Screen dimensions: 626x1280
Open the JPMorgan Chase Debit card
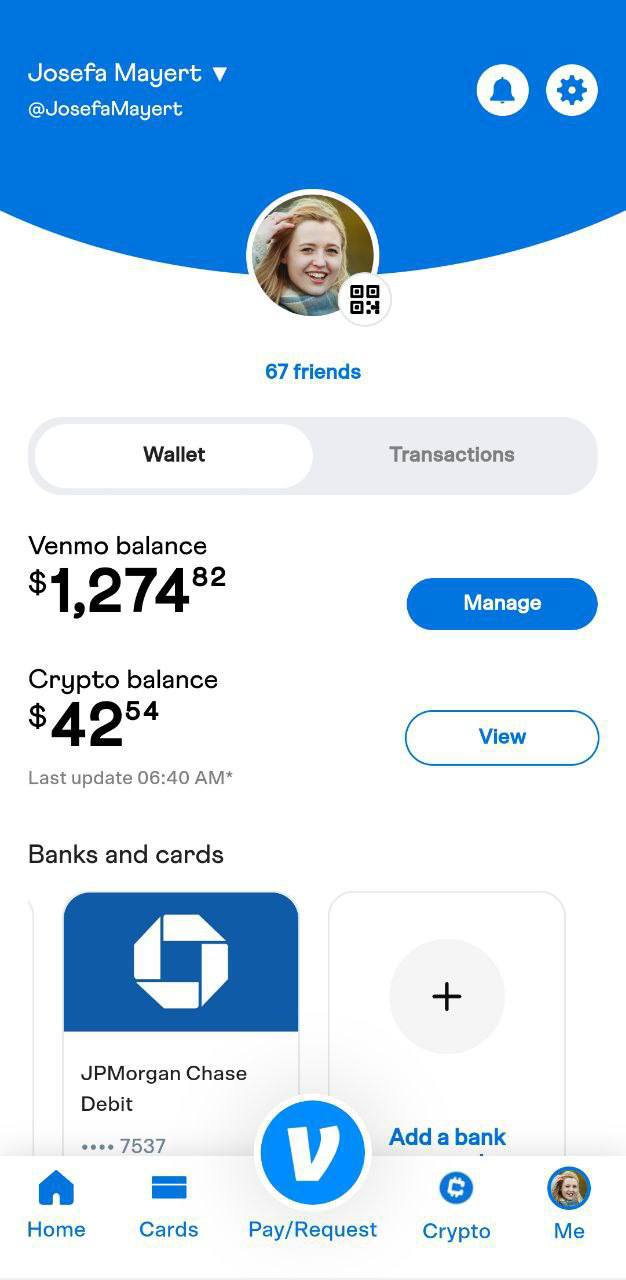point(181,1024)
